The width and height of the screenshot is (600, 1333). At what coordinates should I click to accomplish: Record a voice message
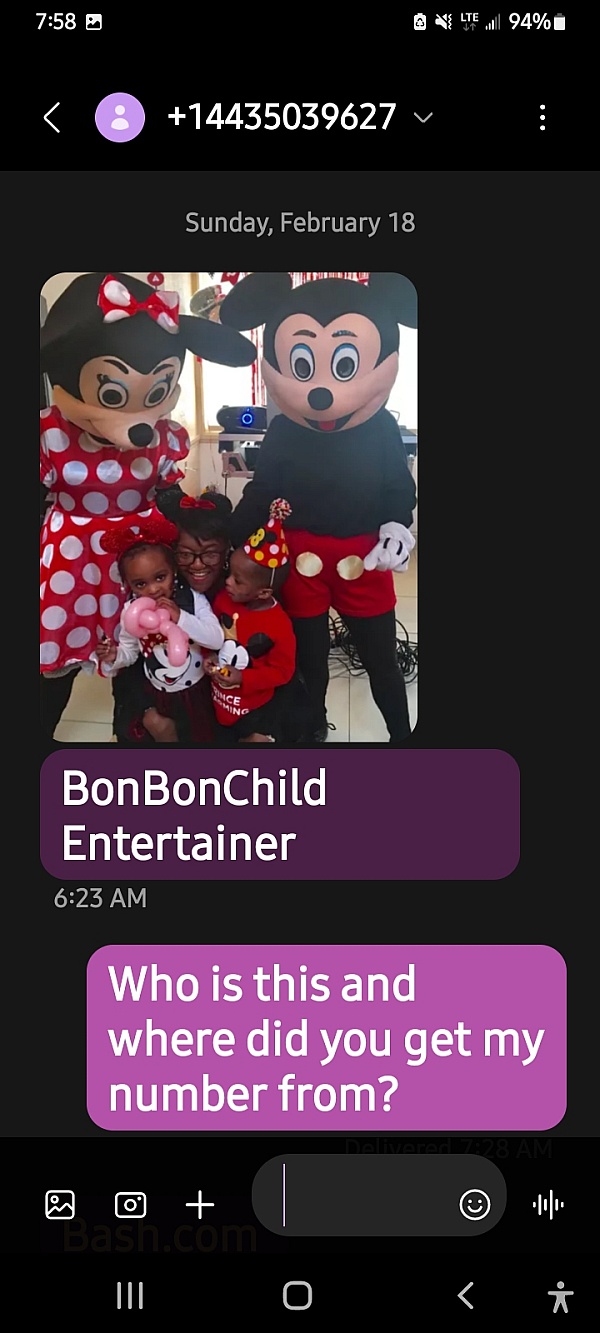pyautogui.click(x=548, y=1204)
